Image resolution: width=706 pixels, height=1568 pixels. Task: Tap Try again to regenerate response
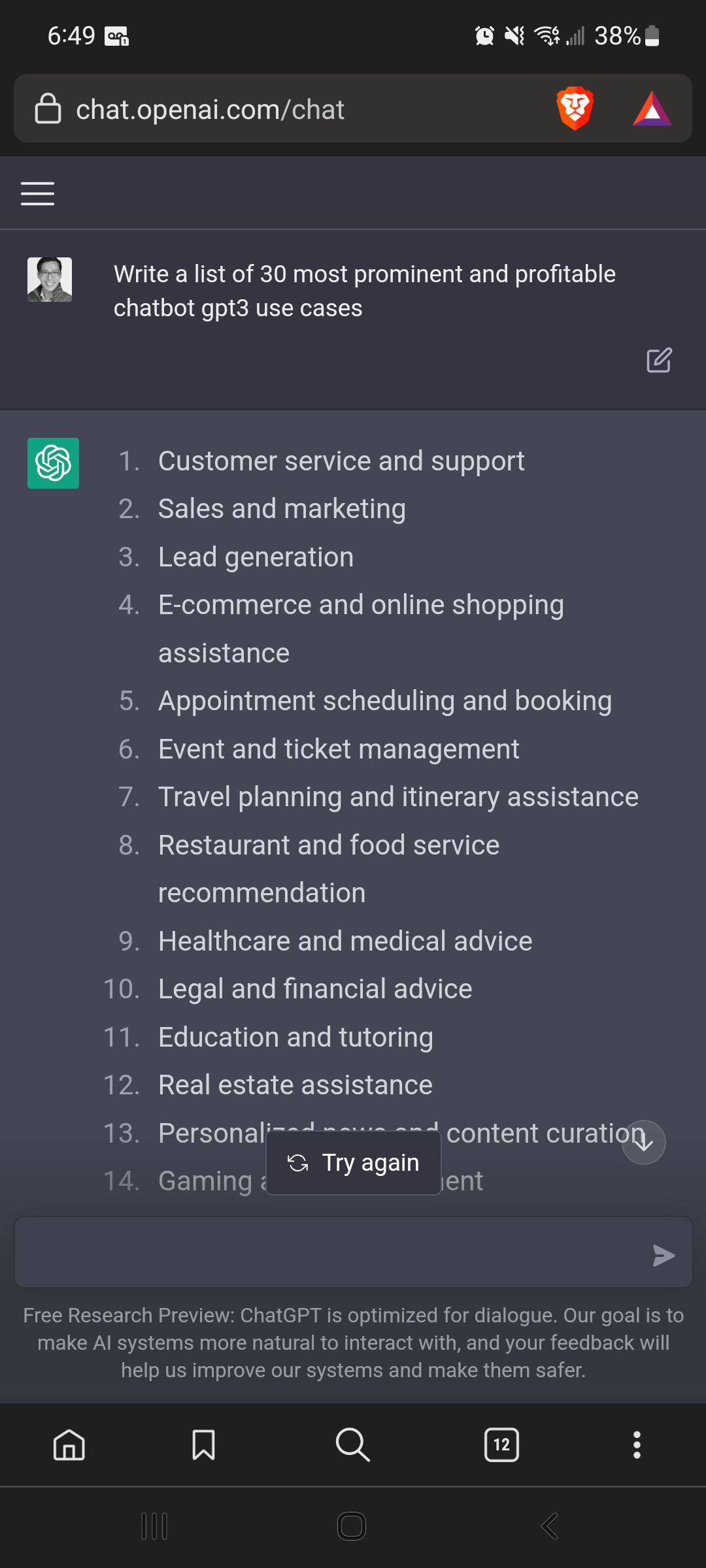coord(354,1163)
